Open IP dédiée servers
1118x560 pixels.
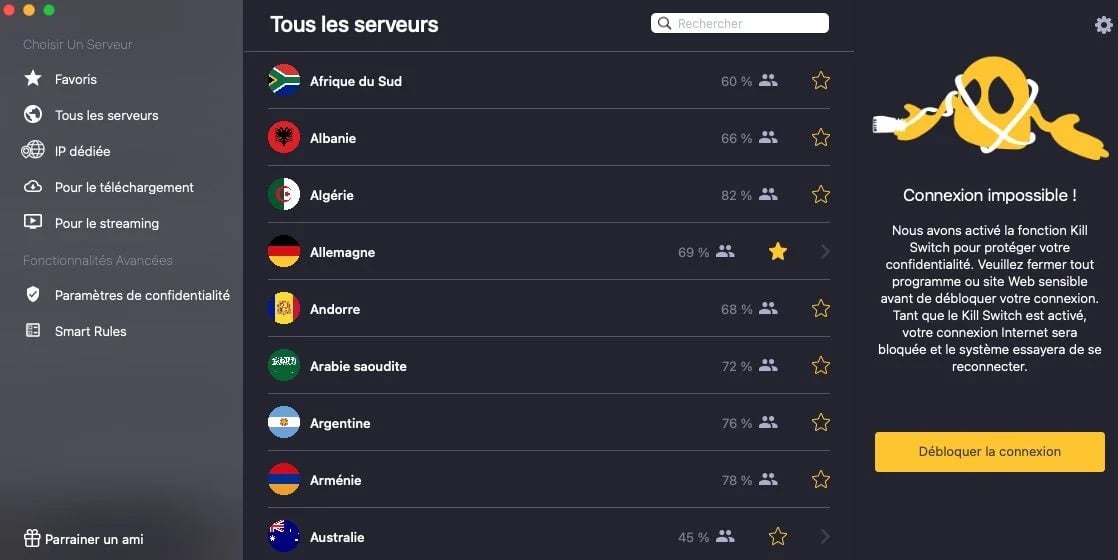pyautogui.click(x=82, y=151)
